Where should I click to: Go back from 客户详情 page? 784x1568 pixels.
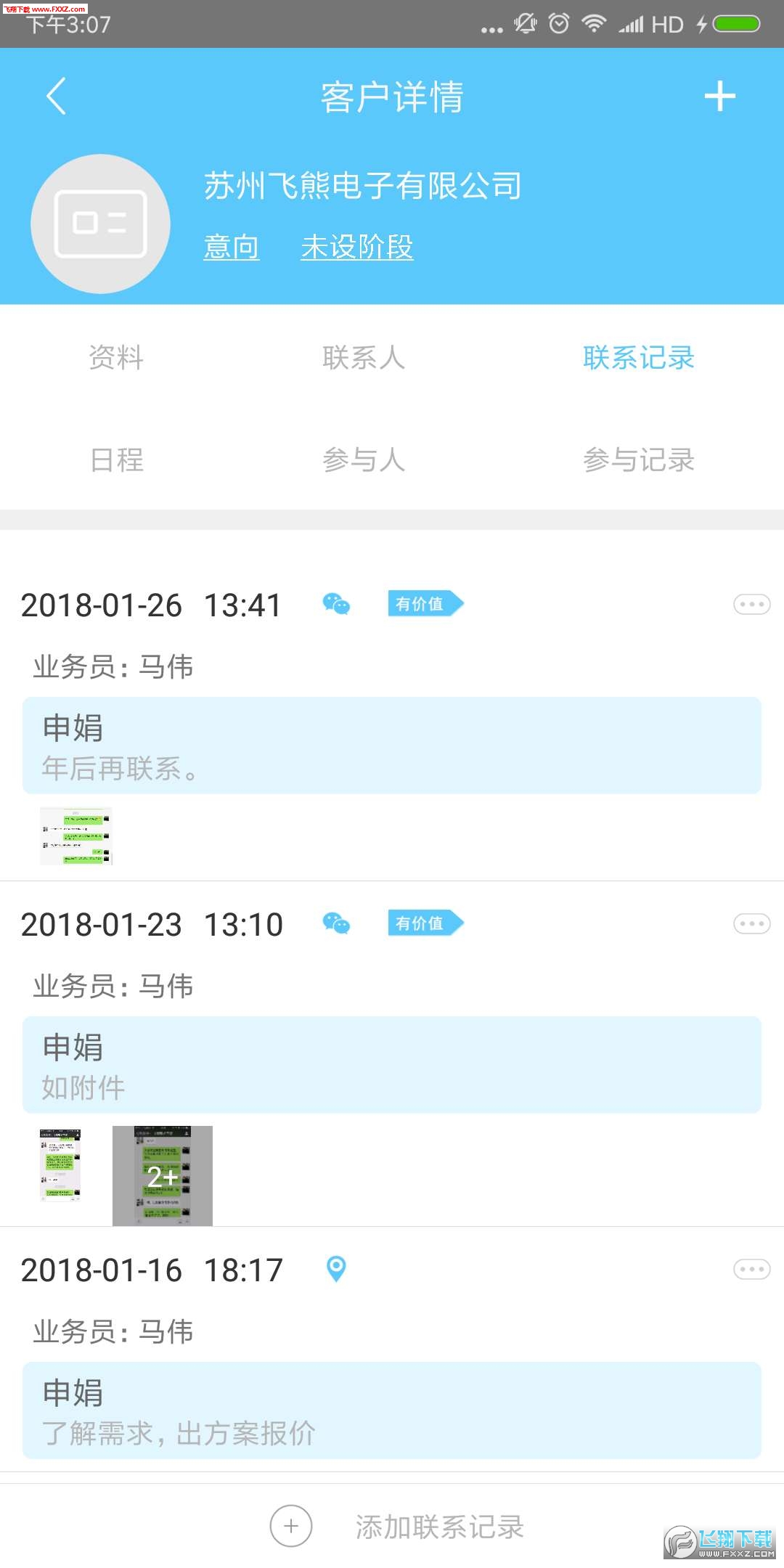(x=57, y=96)
